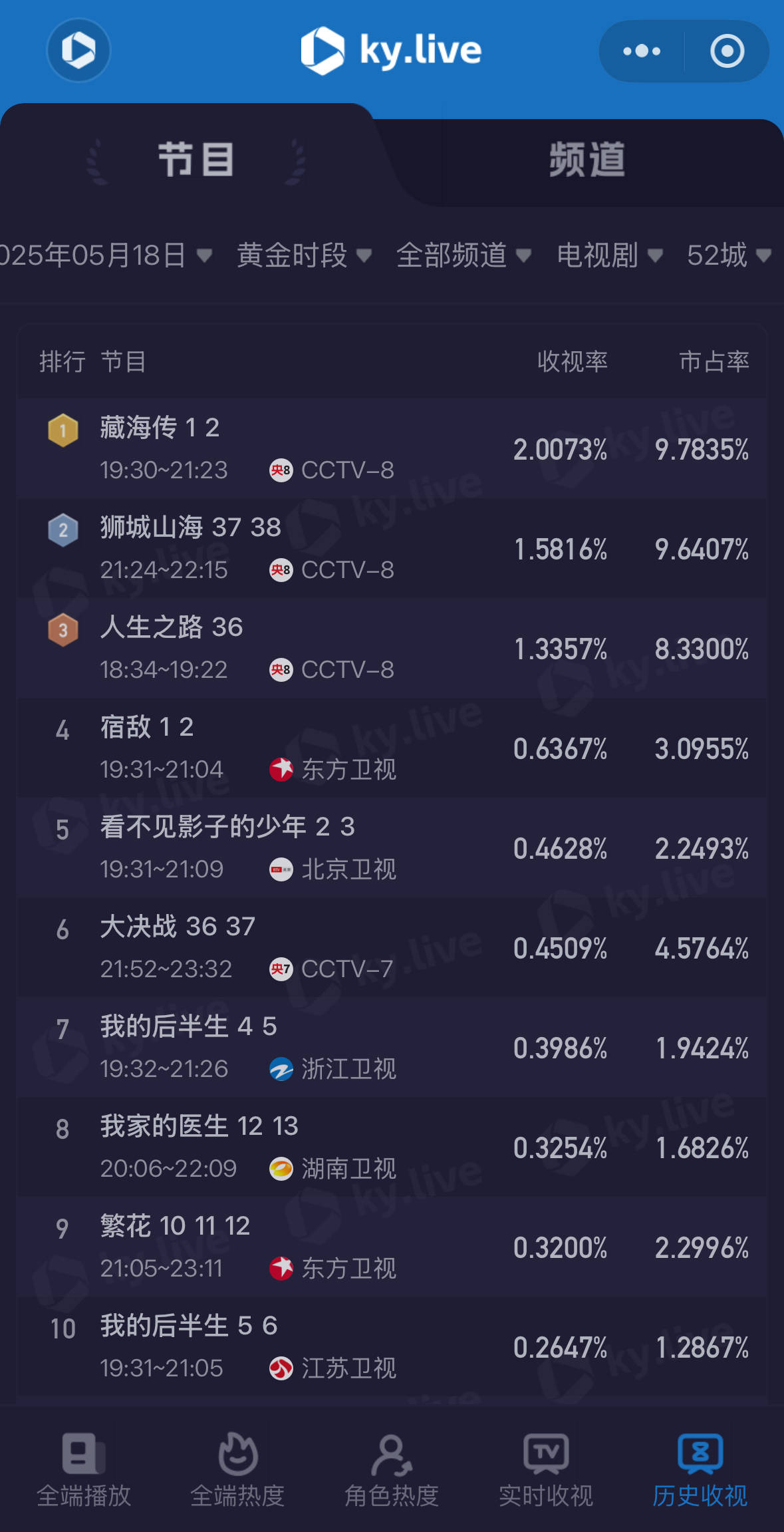This screenshot has width=784, height=1532.
Task: View details for 宿敌 1 2
Action: pyautogui.click(x=392, y=748)
